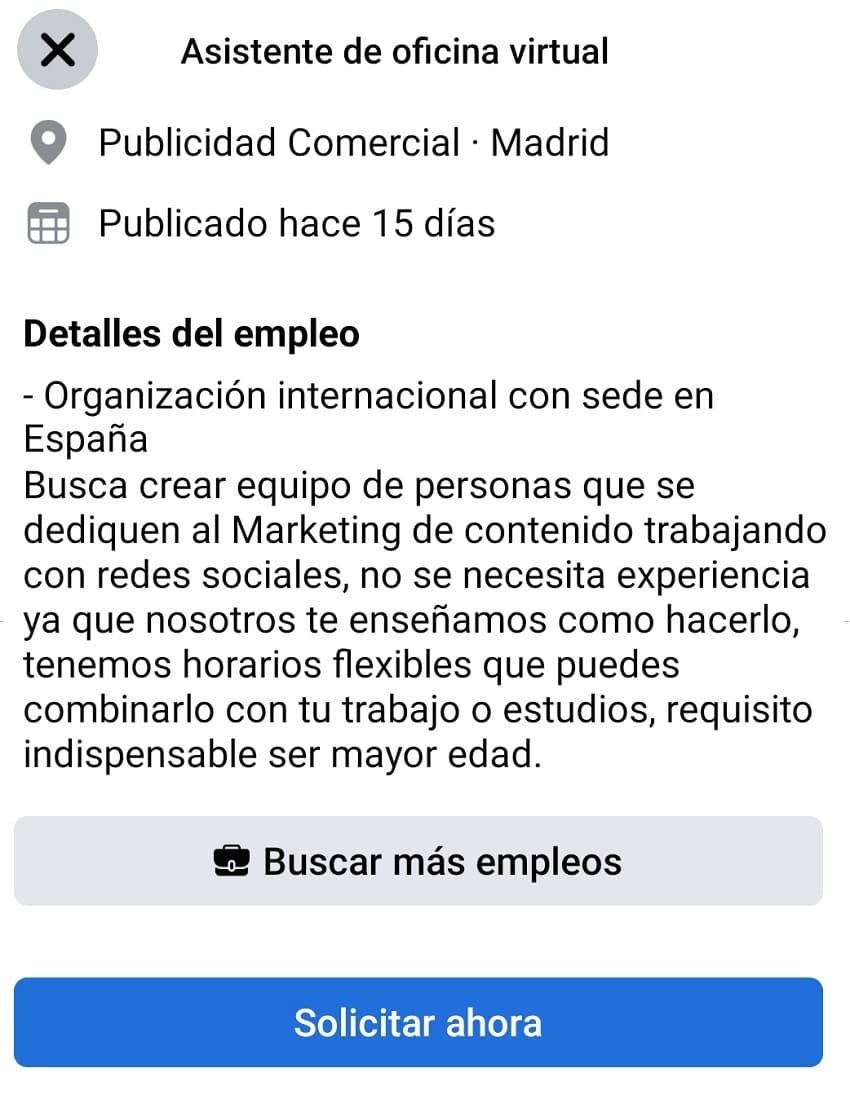The height and width of the screenshot is (1099, 850).
Task: Open the briefcase icon inside Buscar más empleos
Action: point(232,860)
